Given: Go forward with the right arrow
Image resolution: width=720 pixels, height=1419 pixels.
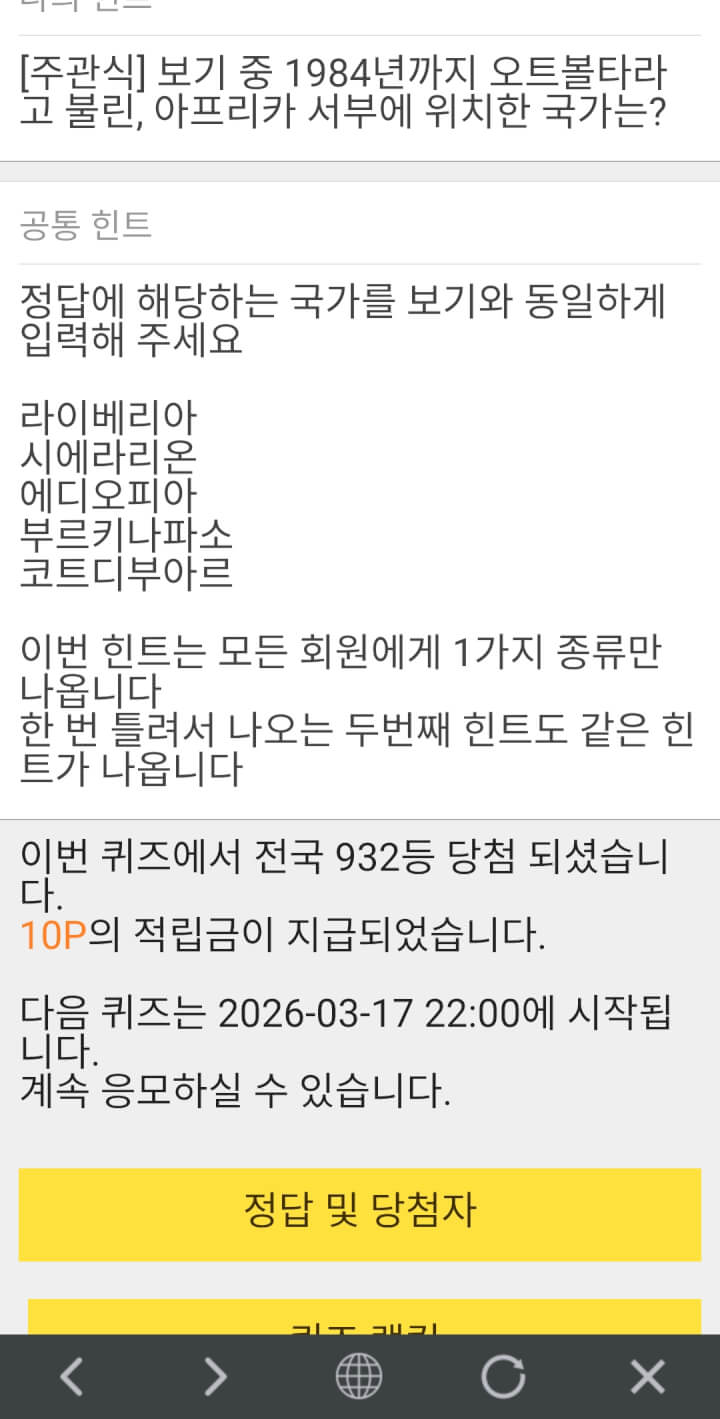Looking at the screenshot, I should (x=215, y=1378).
